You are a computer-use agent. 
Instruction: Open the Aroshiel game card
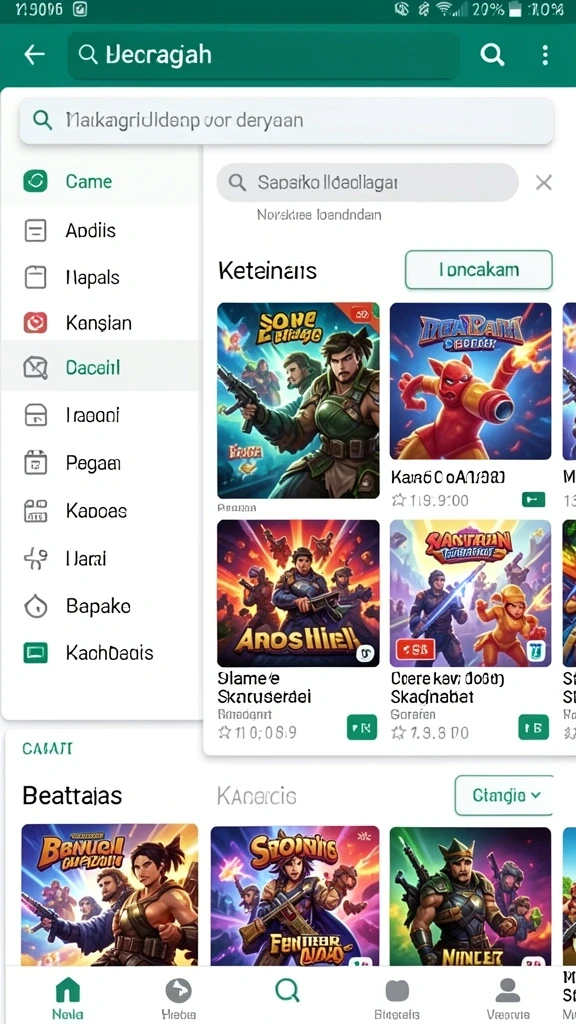point(298,593)
